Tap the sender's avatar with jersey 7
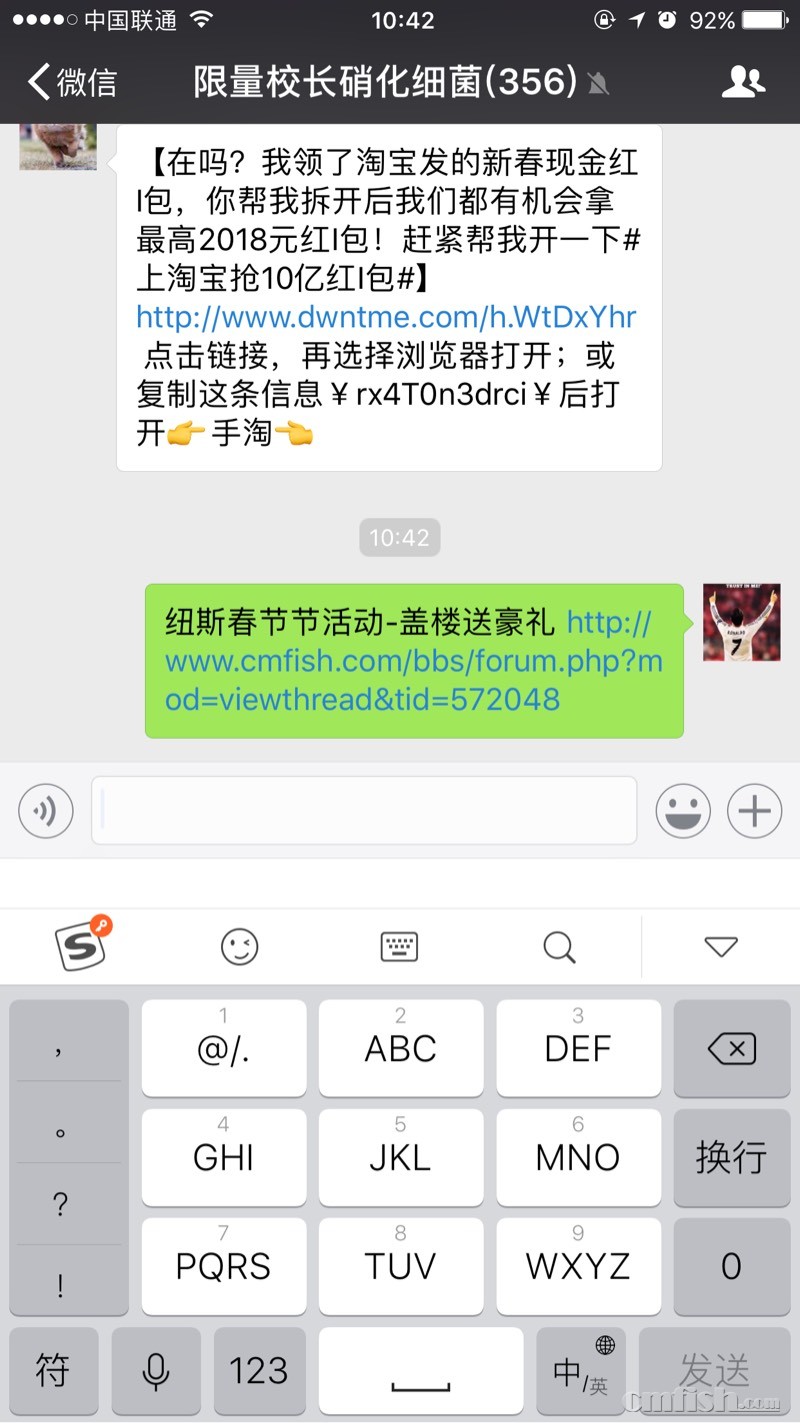The width and height of the screenshot is (800, 1423). click(x=741, y=622)
